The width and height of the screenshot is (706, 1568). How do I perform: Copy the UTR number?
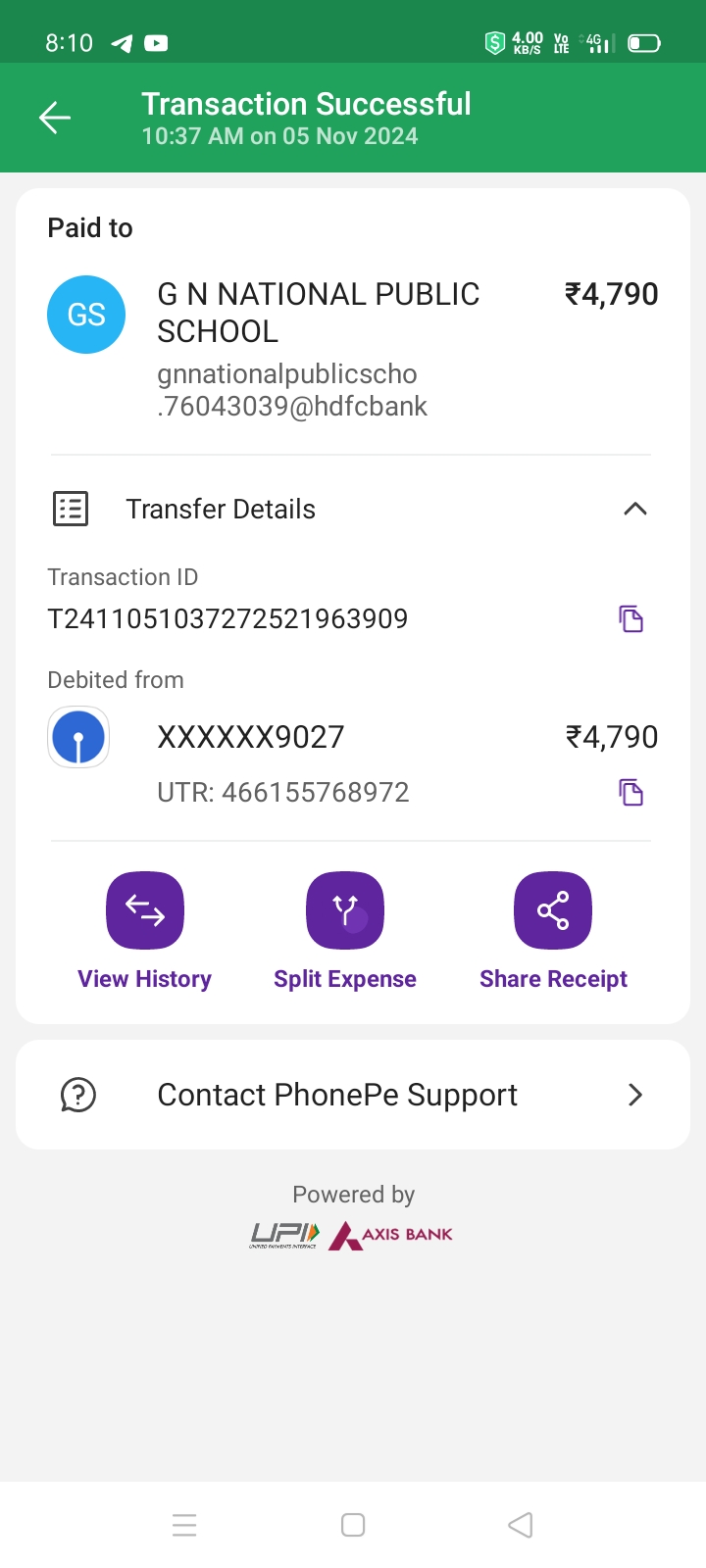pos(630,792)
